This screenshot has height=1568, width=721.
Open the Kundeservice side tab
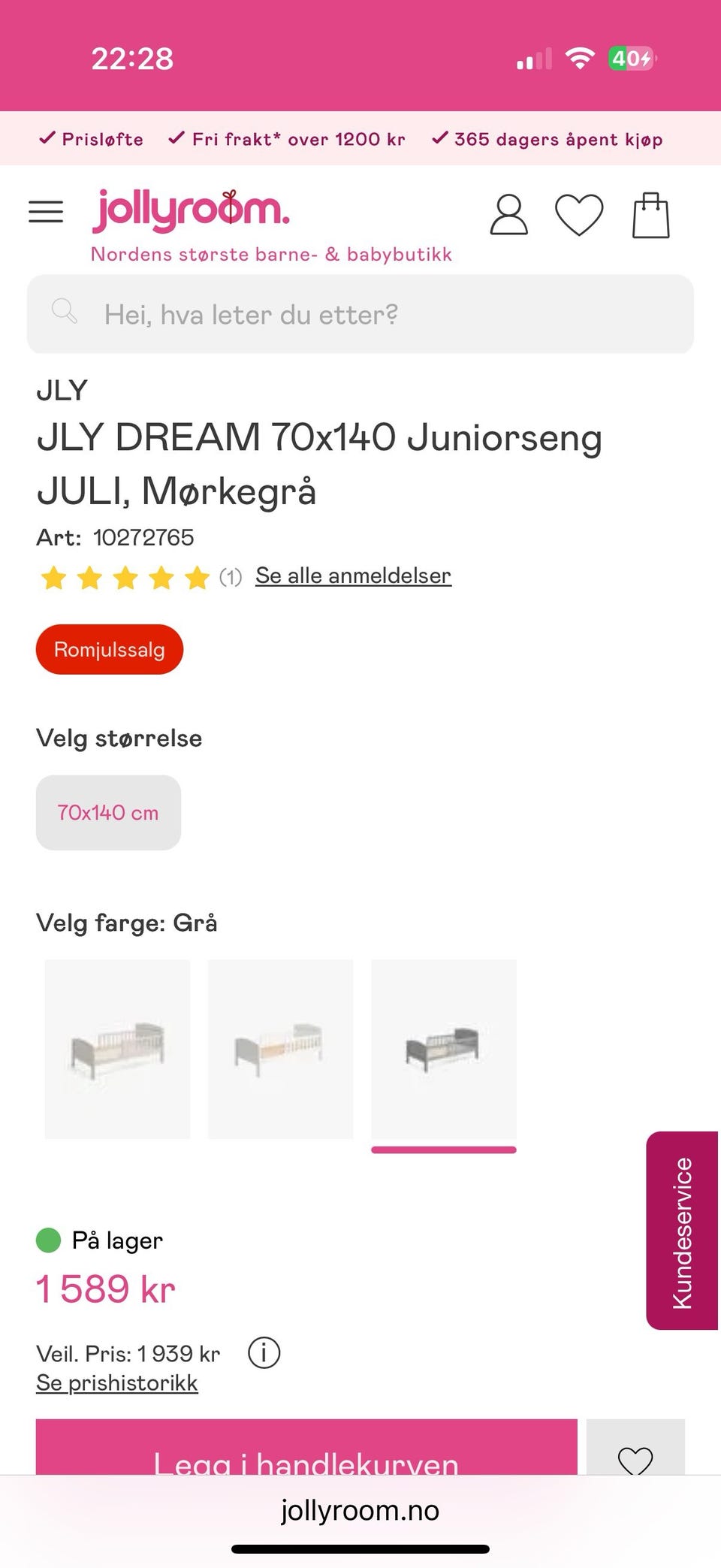tap(682, 1231)
